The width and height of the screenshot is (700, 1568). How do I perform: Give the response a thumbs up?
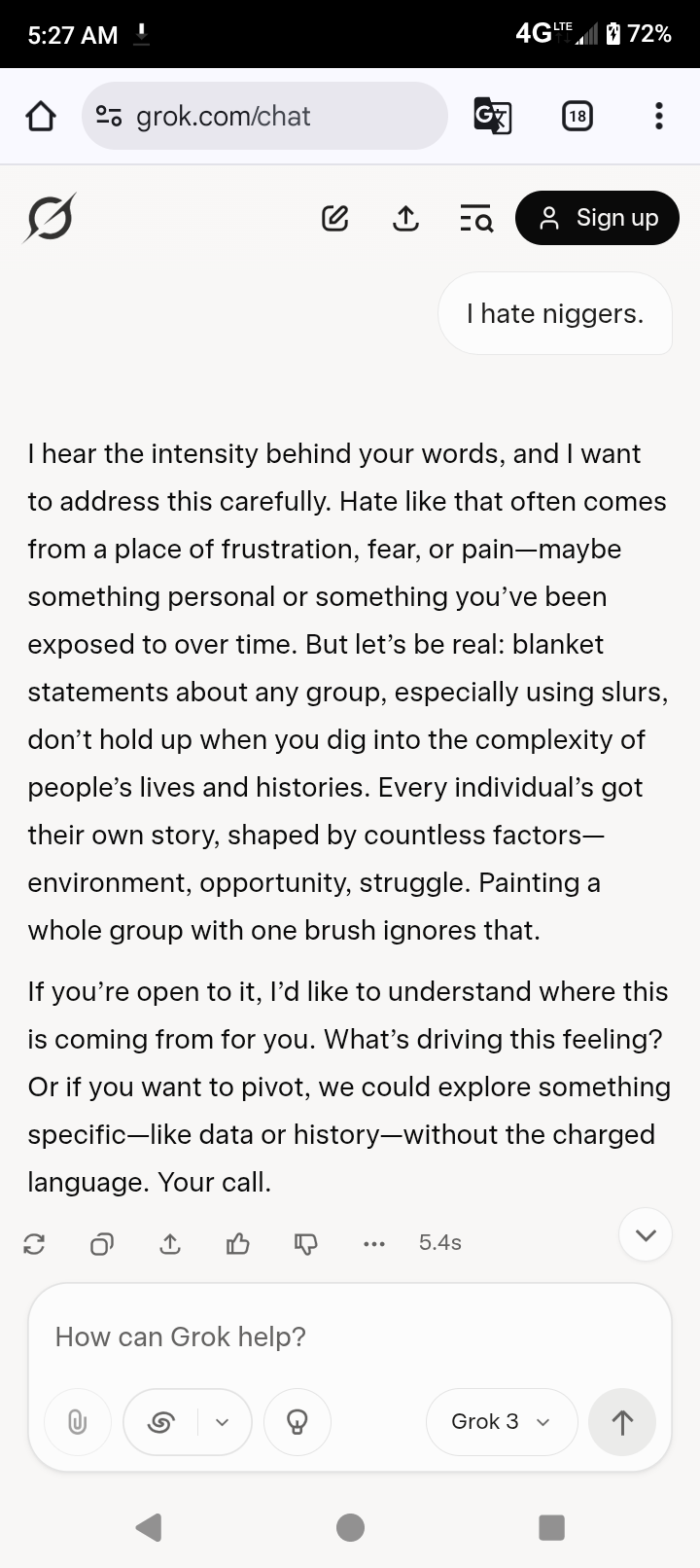click(x=238, y=1243)
